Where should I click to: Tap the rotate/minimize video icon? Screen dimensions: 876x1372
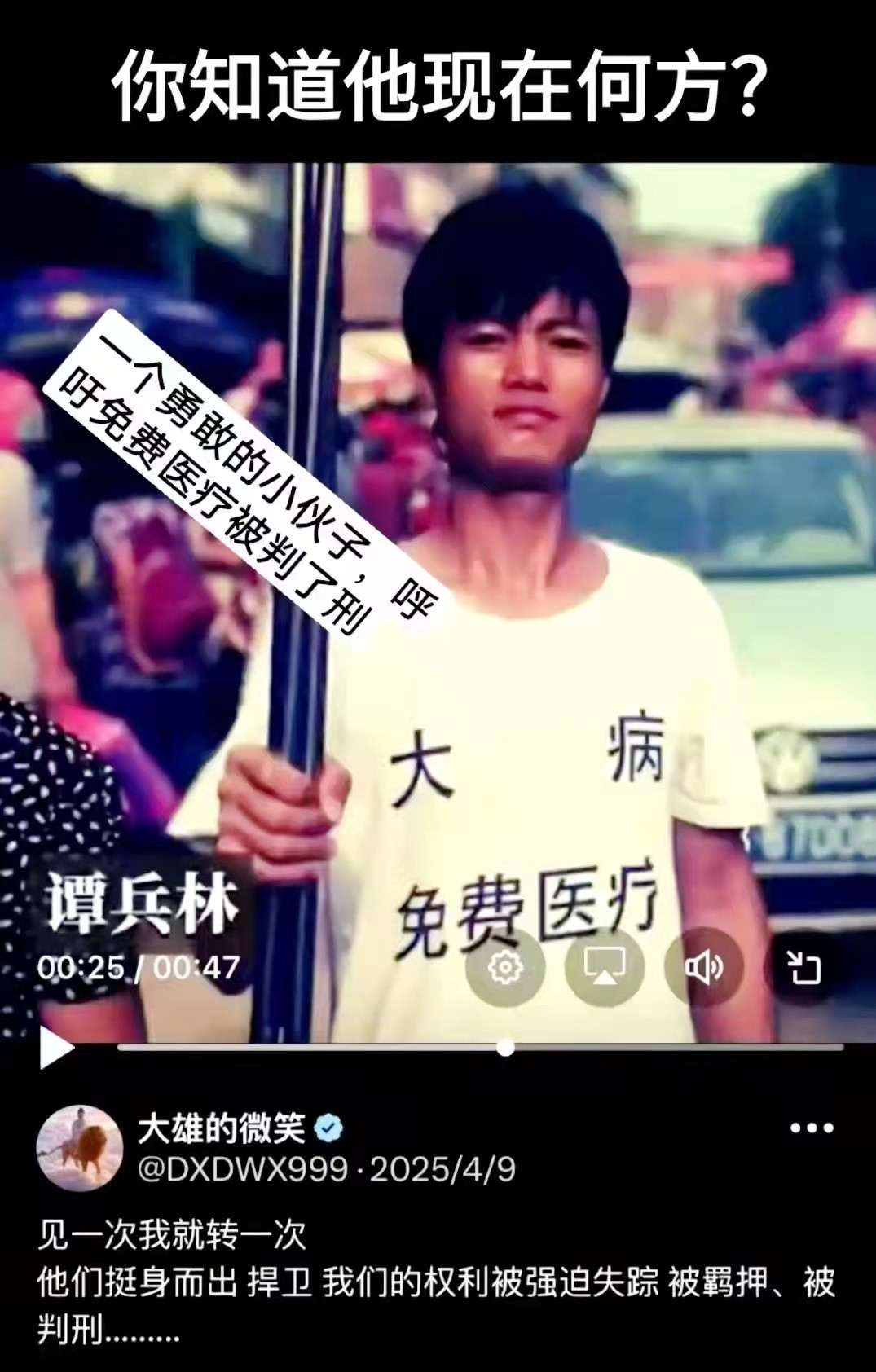click(803, 968)
